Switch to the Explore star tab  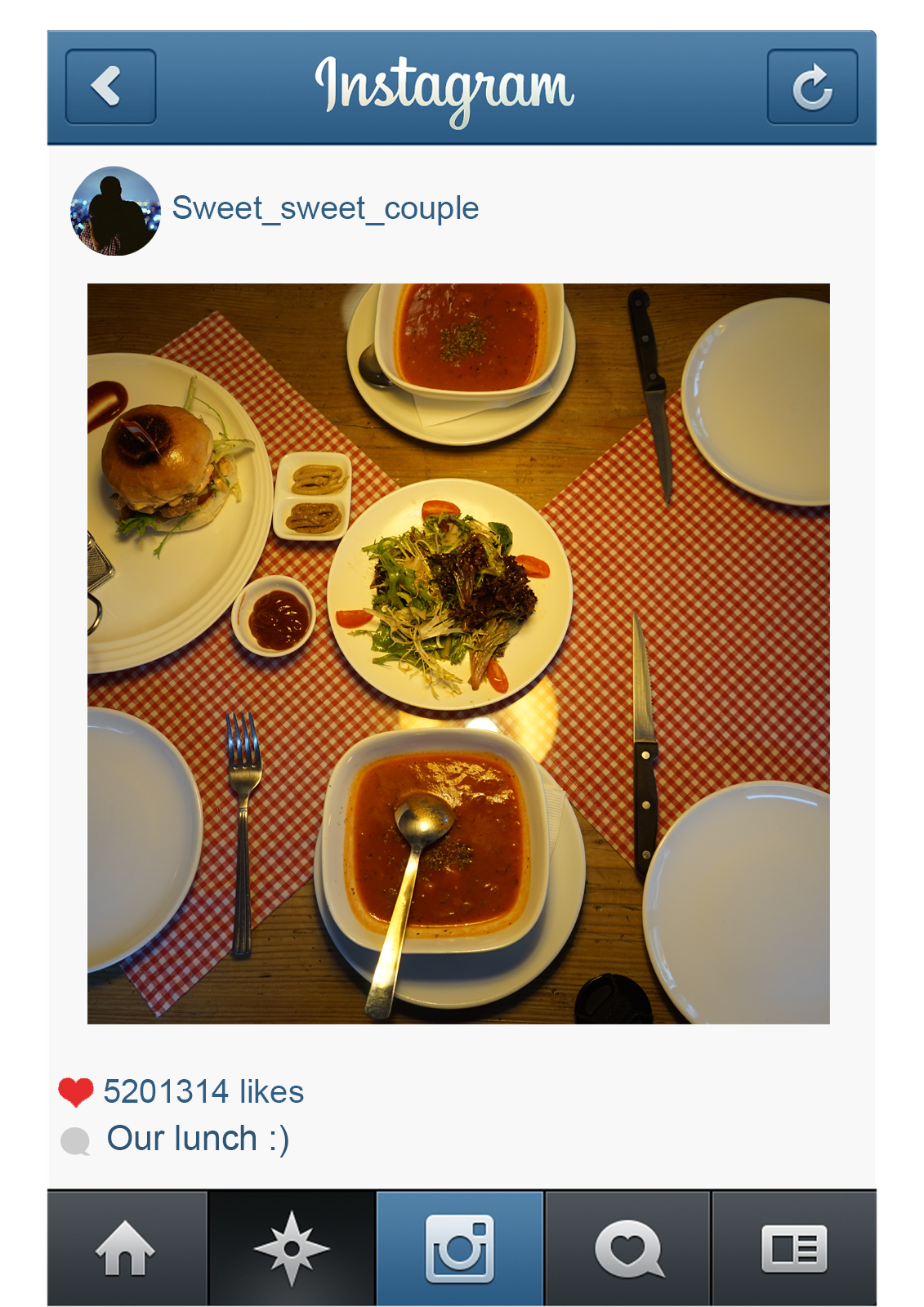[292, 1248]
